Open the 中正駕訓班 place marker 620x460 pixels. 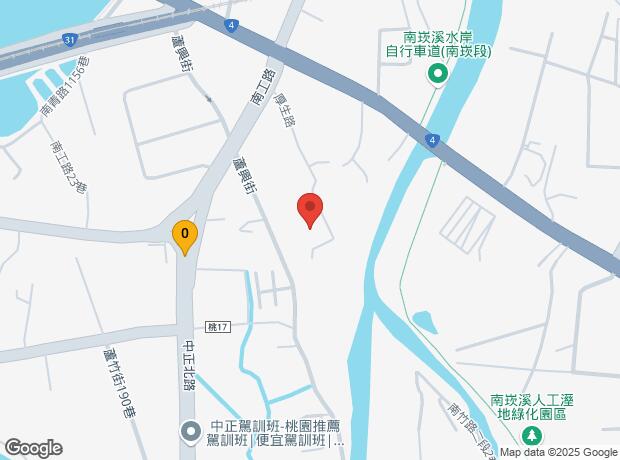click(x=188, y=432)
